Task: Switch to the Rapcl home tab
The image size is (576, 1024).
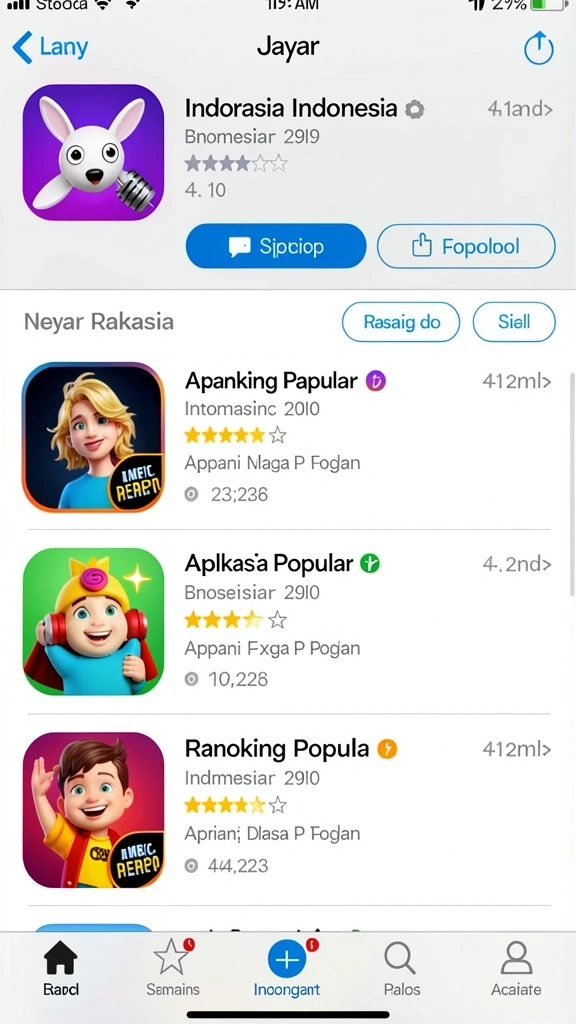Action: [61, 968]
